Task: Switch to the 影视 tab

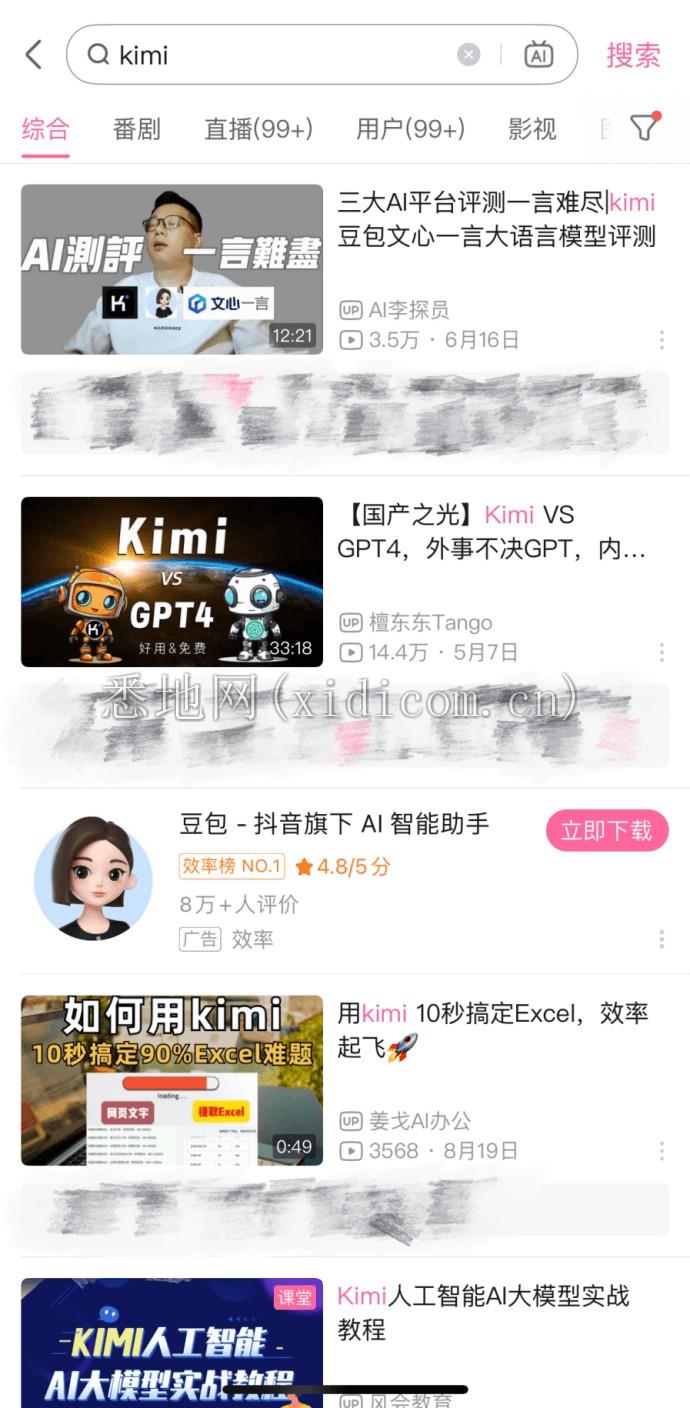Action: click(532, 129)
